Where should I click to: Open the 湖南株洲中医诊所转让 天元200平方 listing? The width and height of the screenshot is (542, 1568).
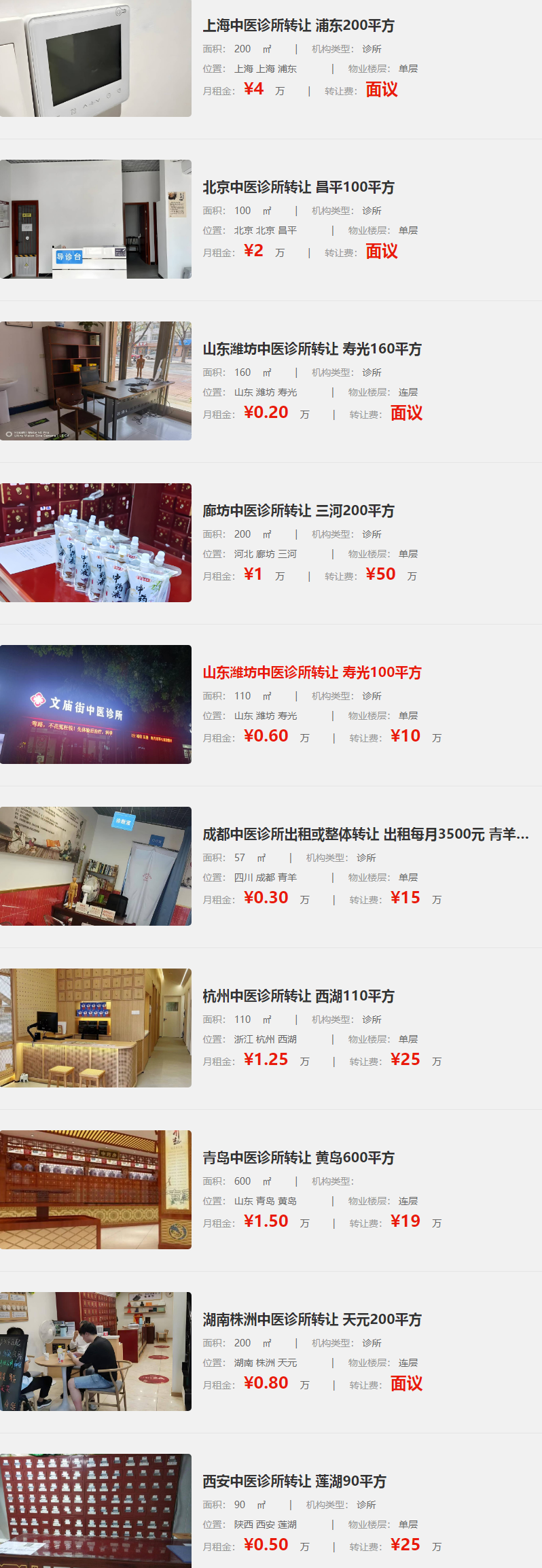tap(312, 1320)
